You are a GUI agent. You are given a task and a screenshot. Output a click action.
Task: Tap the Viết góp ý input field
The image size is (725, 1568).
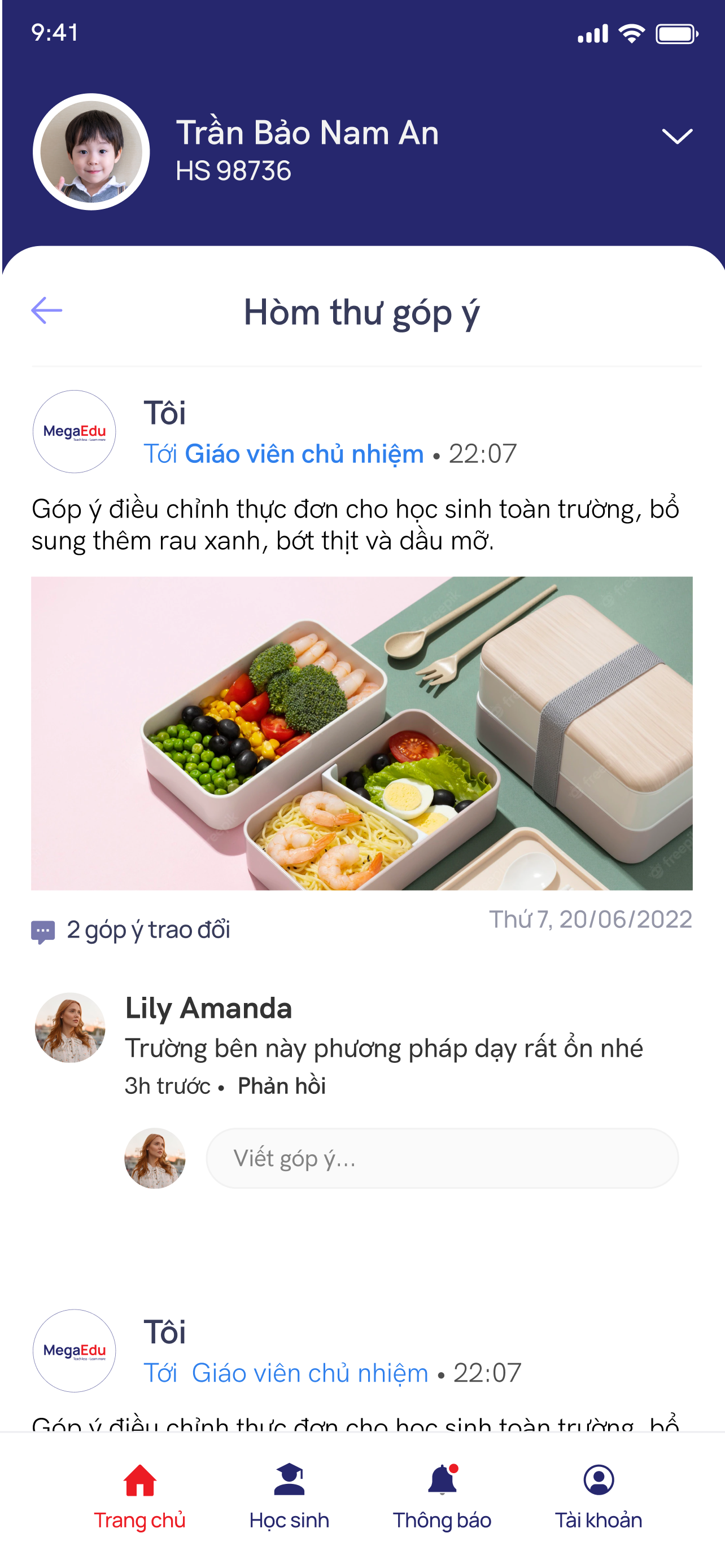pos(442,1158)
